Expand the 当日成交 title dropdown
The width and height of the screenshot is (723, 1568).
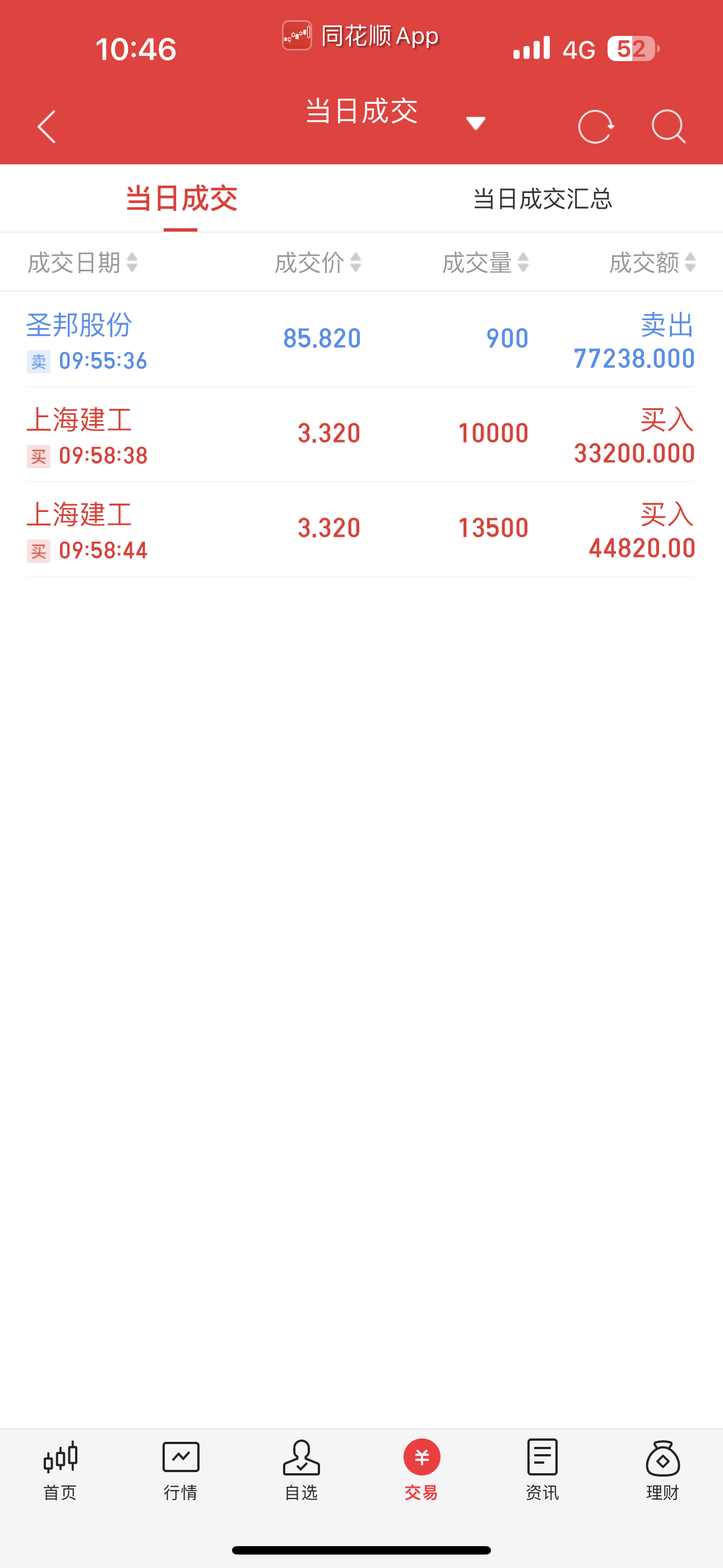475,123
